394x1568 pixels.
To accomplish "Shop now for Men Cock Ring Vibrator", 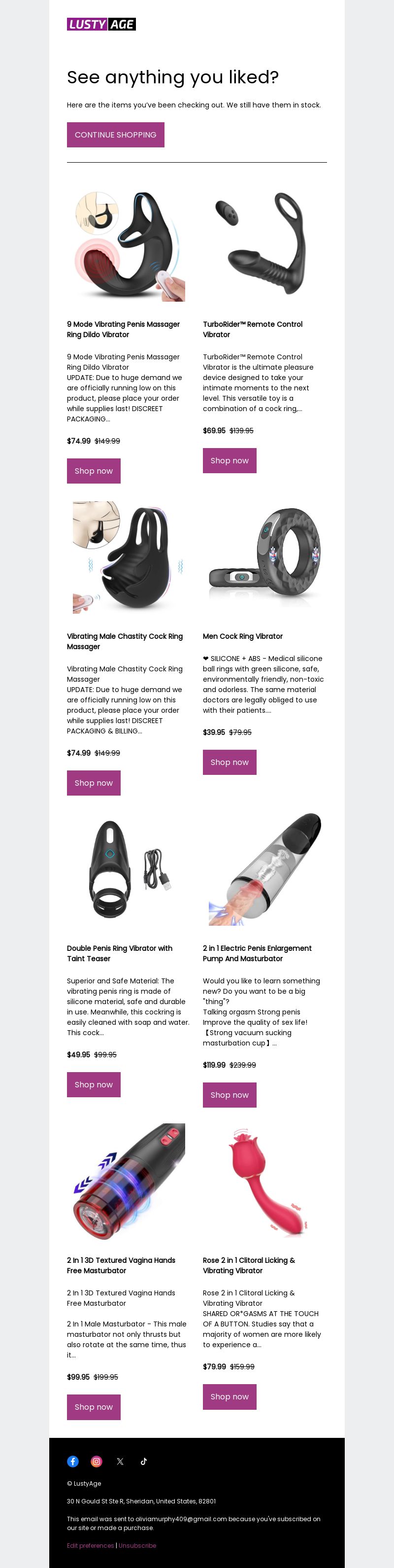I will click(x=229, y=762).
